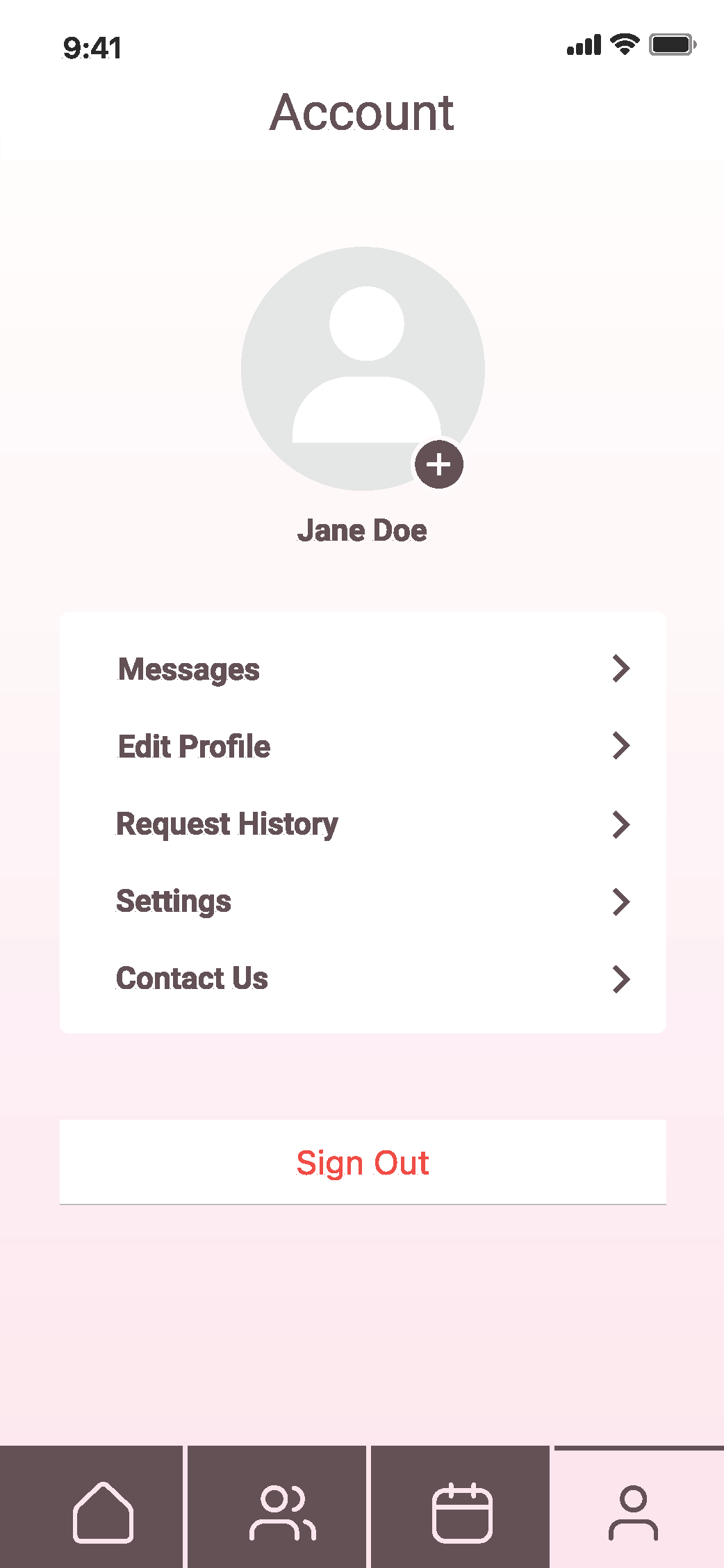Add a profile photo with the plus icon

[439, 464]
